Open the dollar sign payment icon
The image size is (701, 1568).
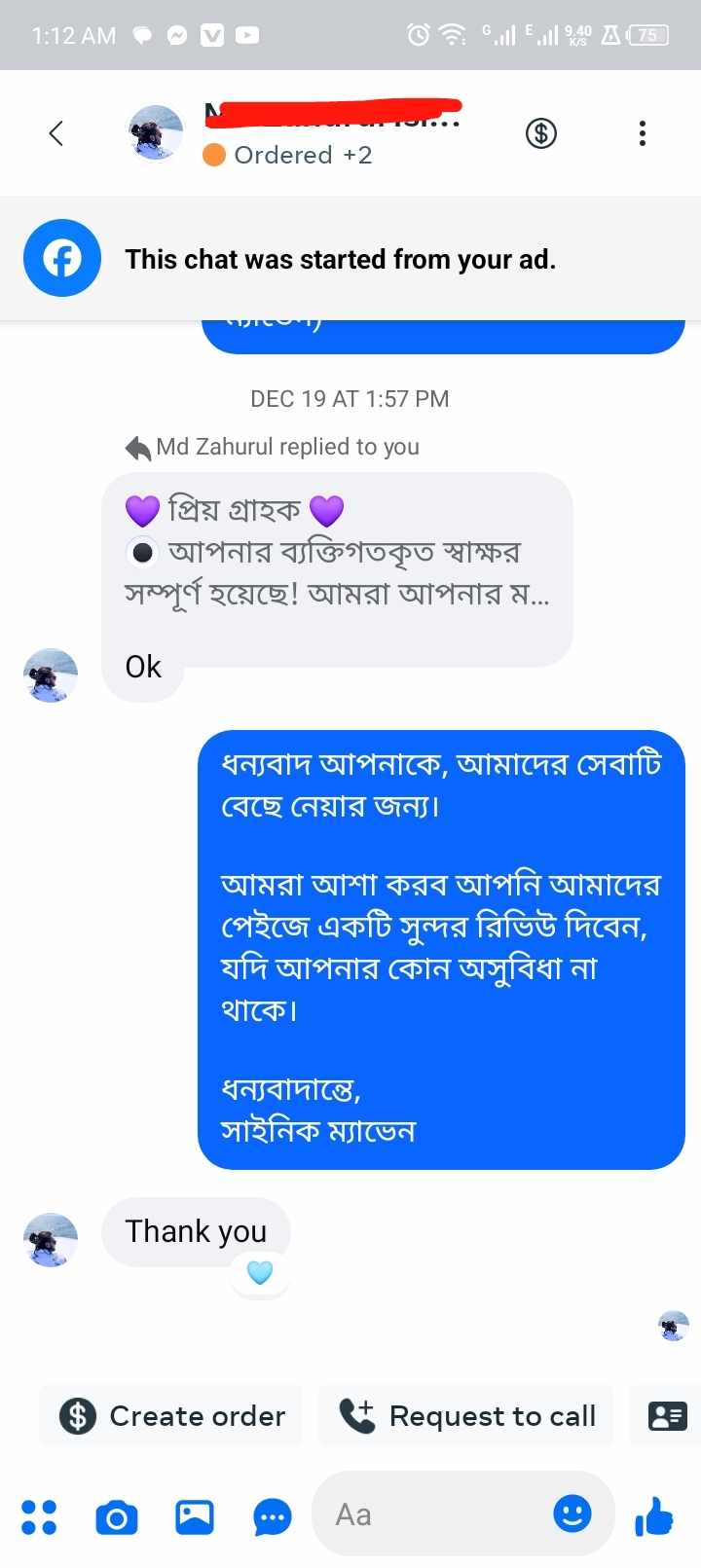541,132
